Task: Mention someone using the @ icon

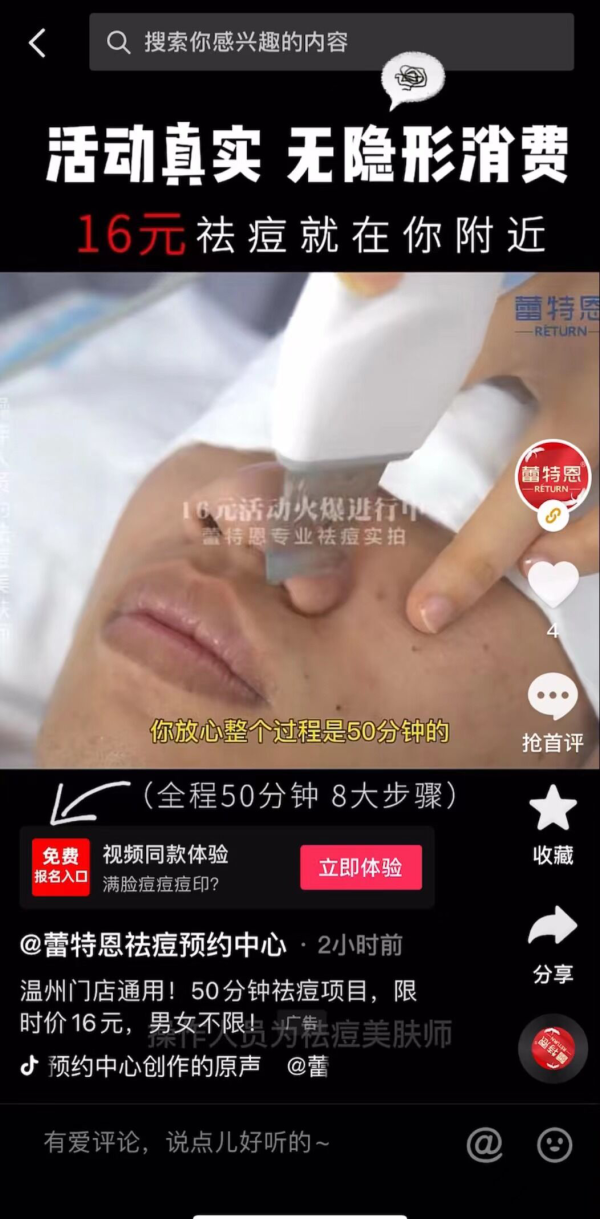Action: (485, 1145)
